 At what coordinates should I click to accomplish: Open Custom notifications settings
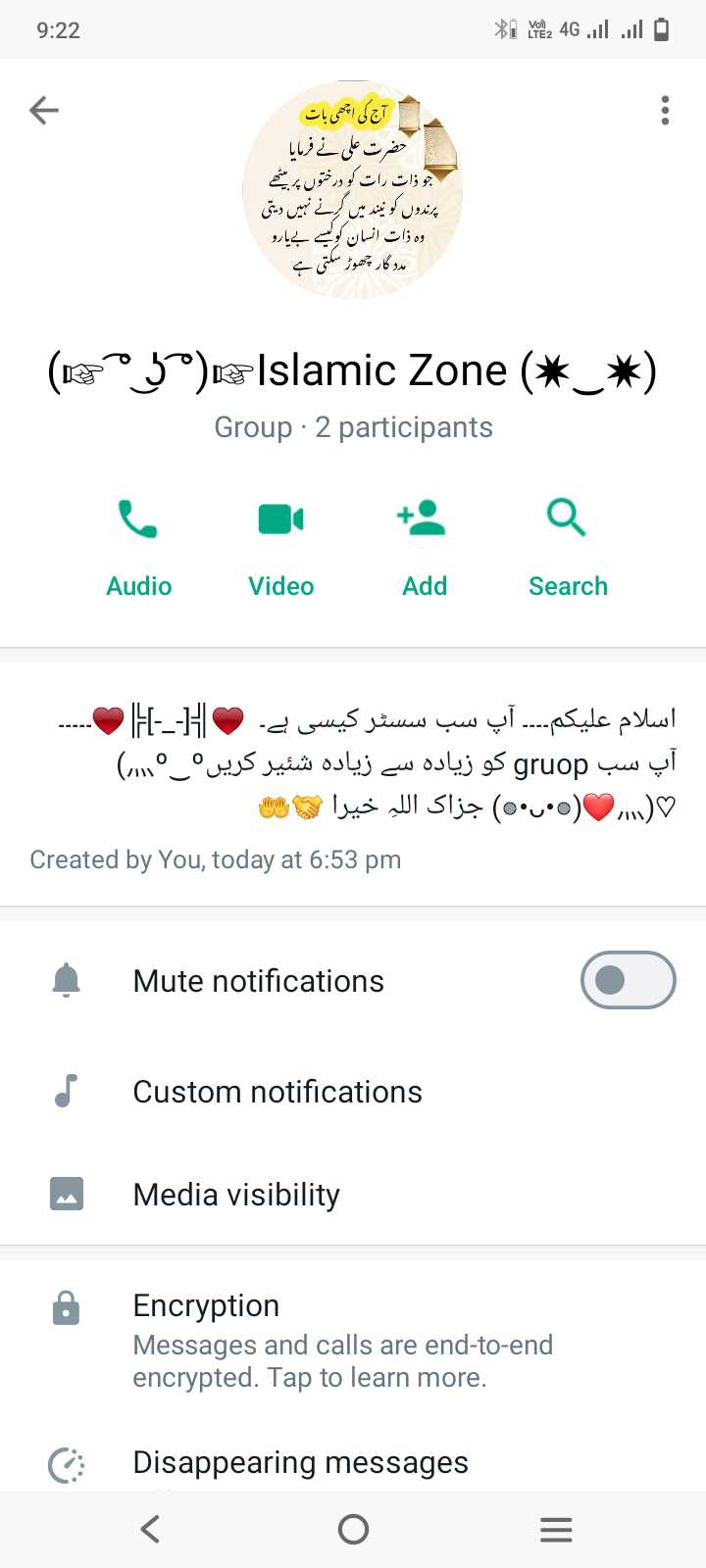pyautogui.click(x=353, y=1092)
